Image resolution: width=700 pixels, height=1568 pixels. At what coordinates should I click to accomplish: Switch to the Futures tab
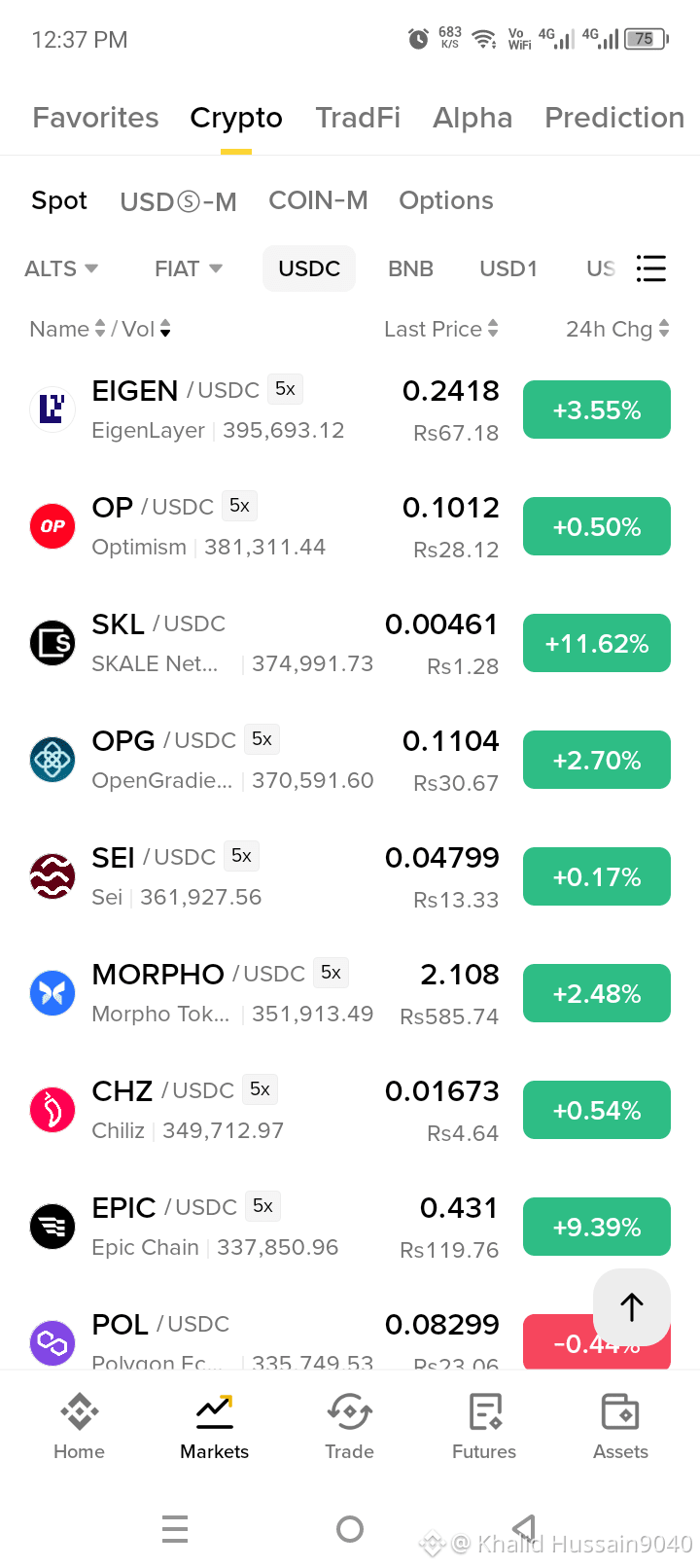click(x=484, y=1426)
